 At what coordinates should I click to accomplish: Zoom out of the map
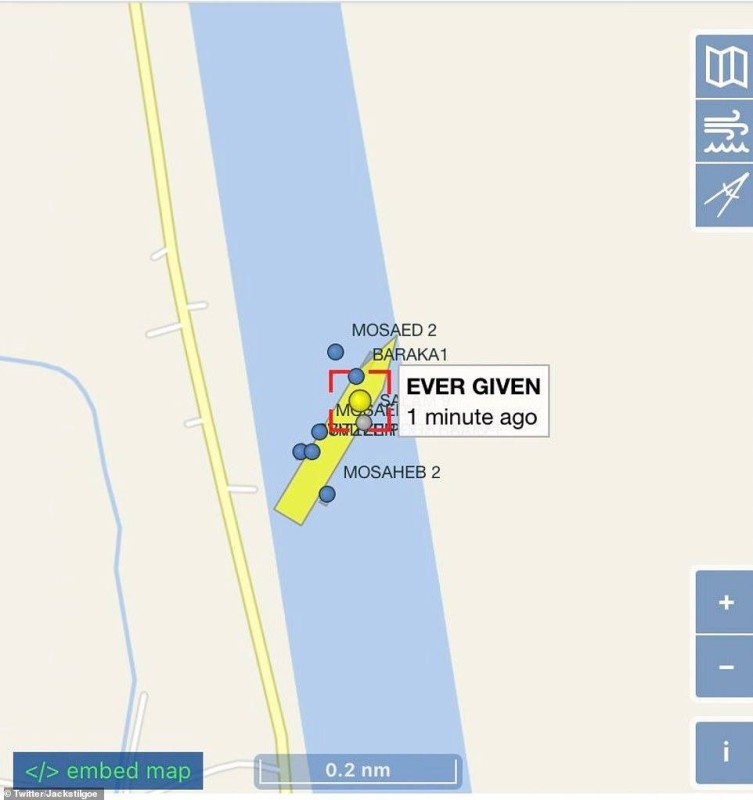click(x=725, y=666)
